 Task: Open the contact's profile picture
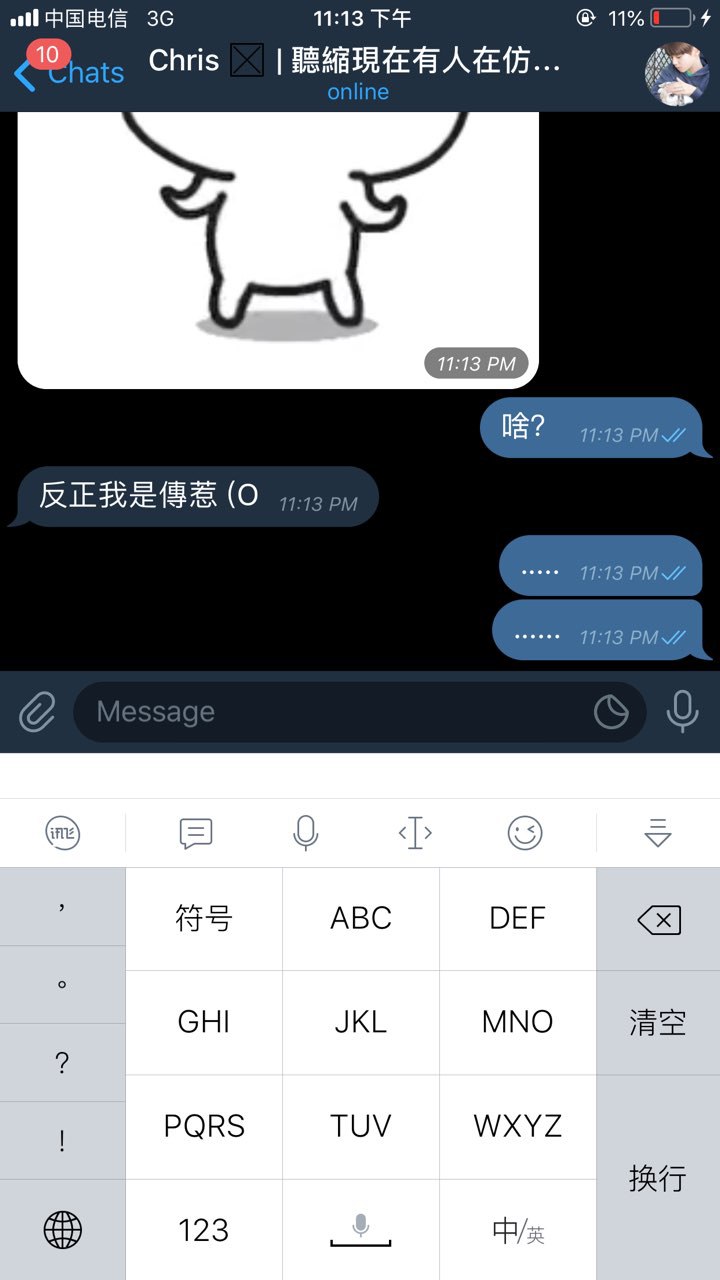(x=677, y=74)
